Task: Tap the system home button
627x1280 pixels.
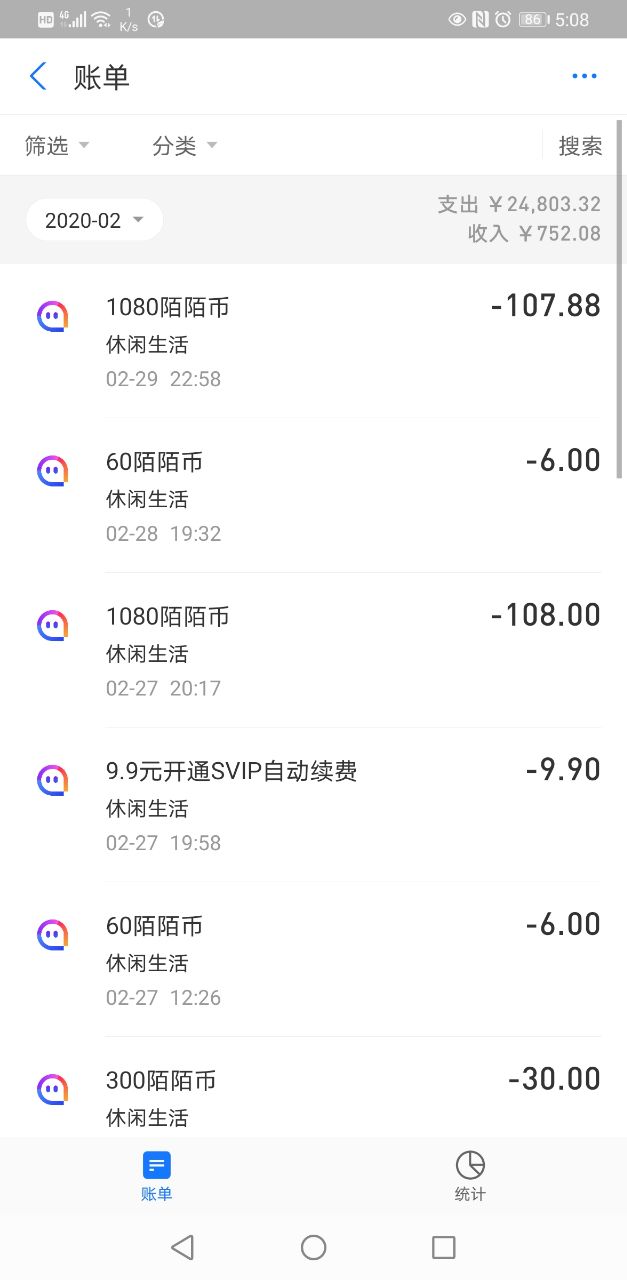Action: [313, 1247]
